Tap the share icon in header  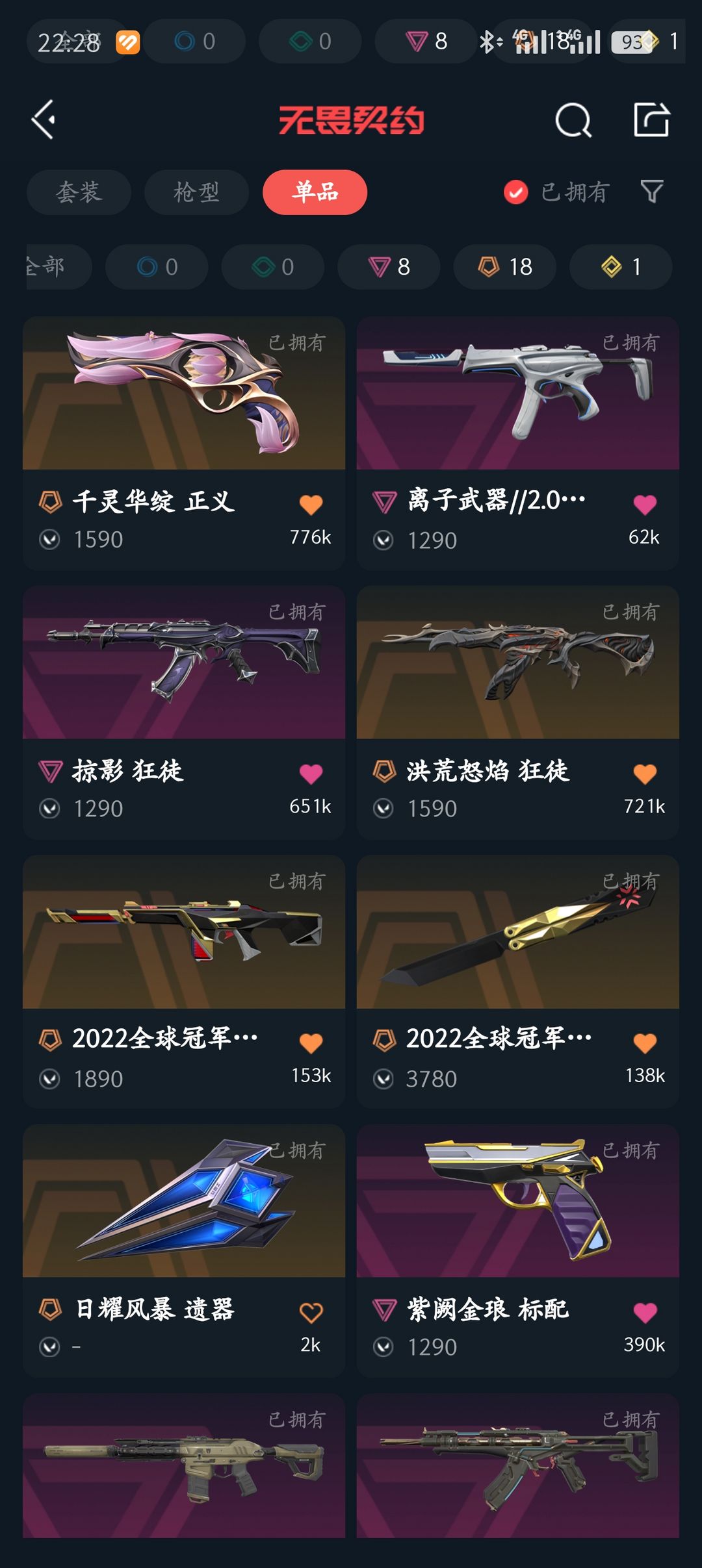(651, 120)
